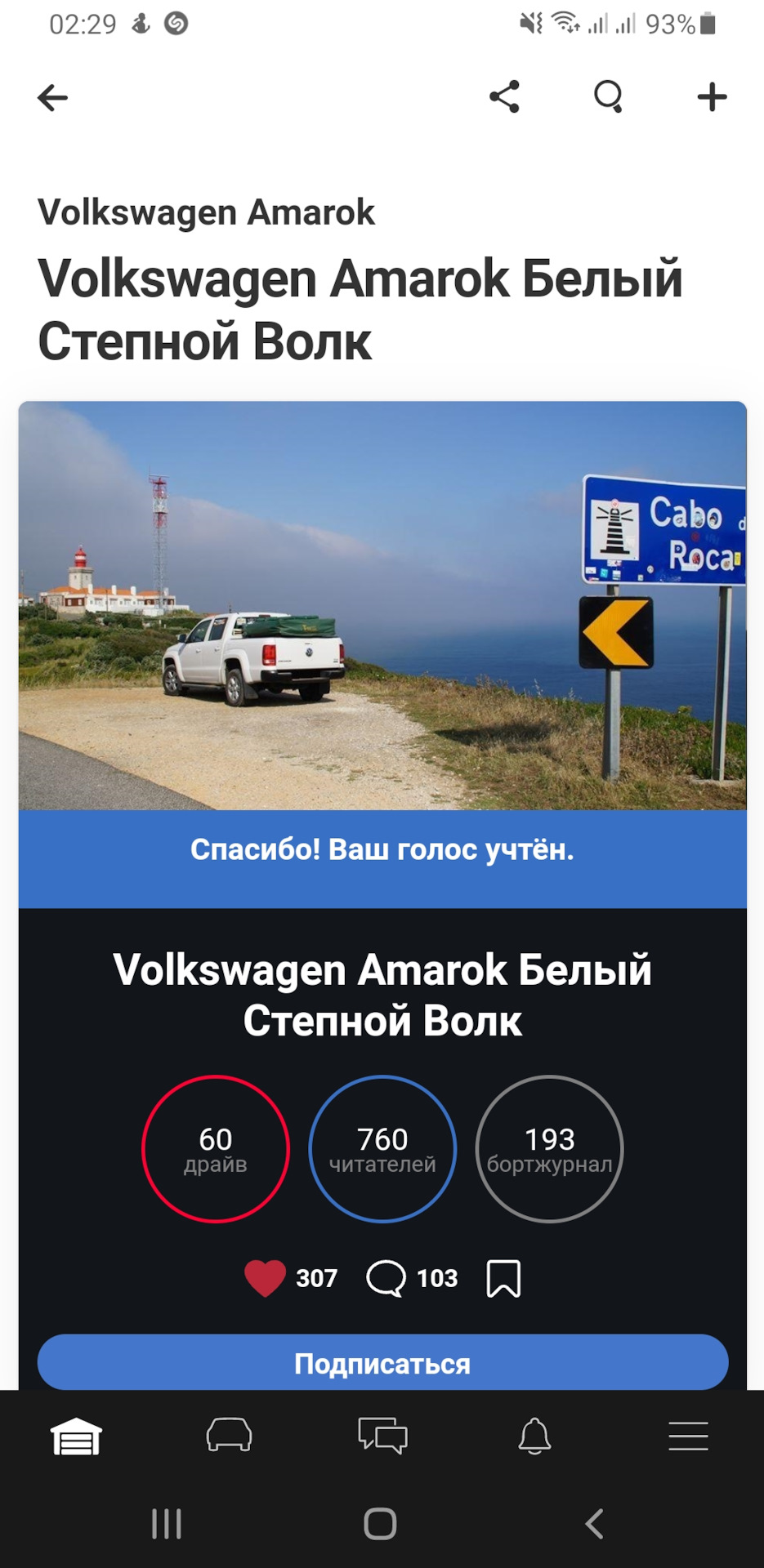
Task: Switch to the cars tab
Action: (229, 1437)
